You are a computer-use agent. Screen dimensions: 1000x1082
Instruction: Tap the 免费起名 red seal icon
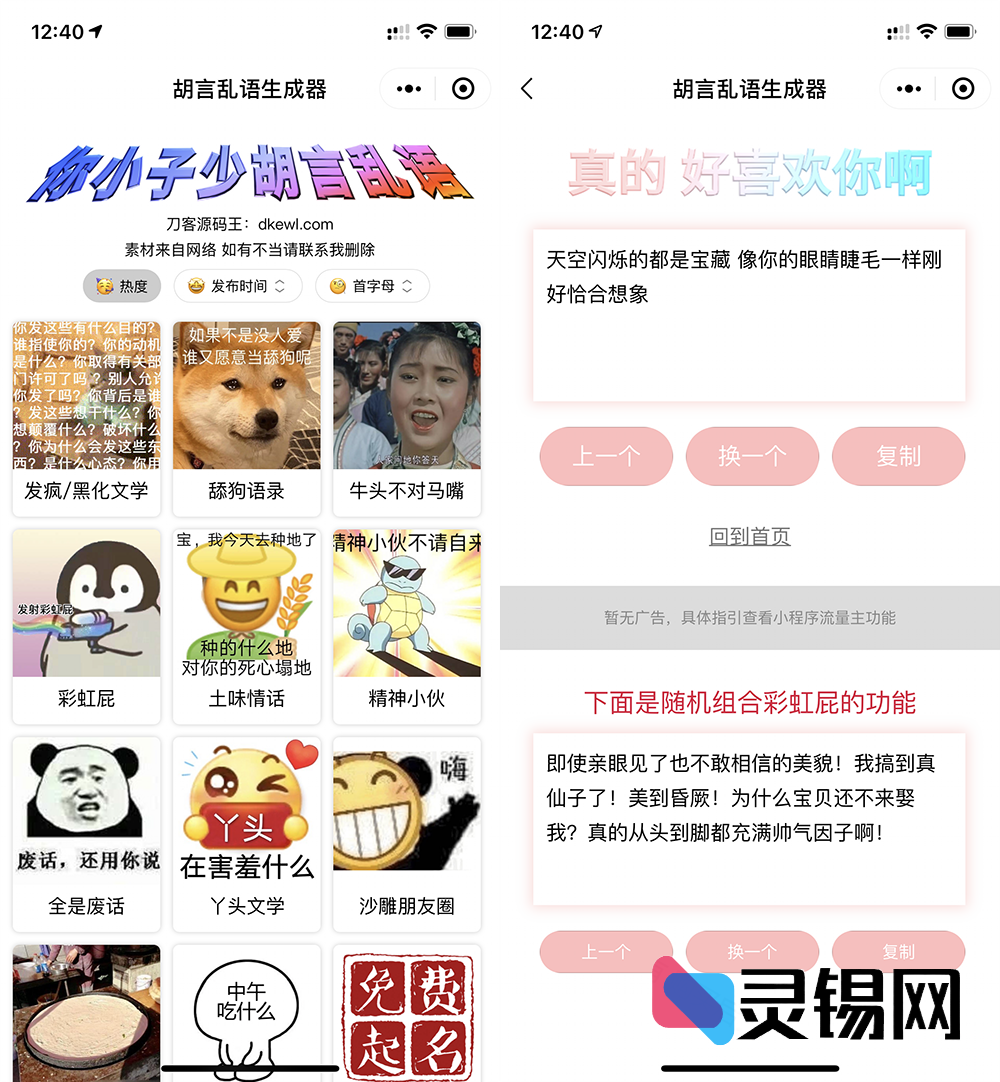[x=406, y=1015]
